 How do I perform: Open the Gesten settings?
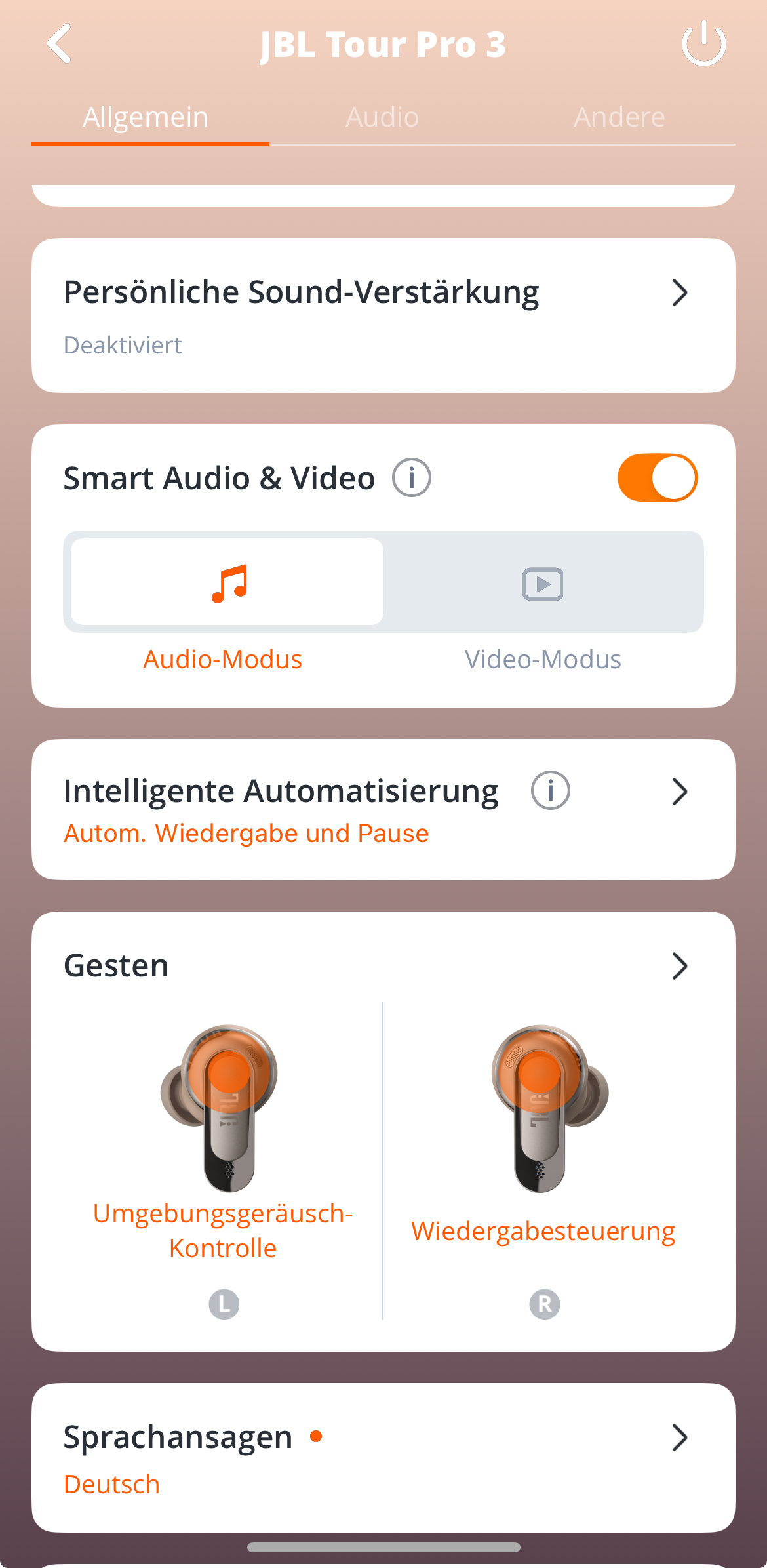tap(383, 966)
